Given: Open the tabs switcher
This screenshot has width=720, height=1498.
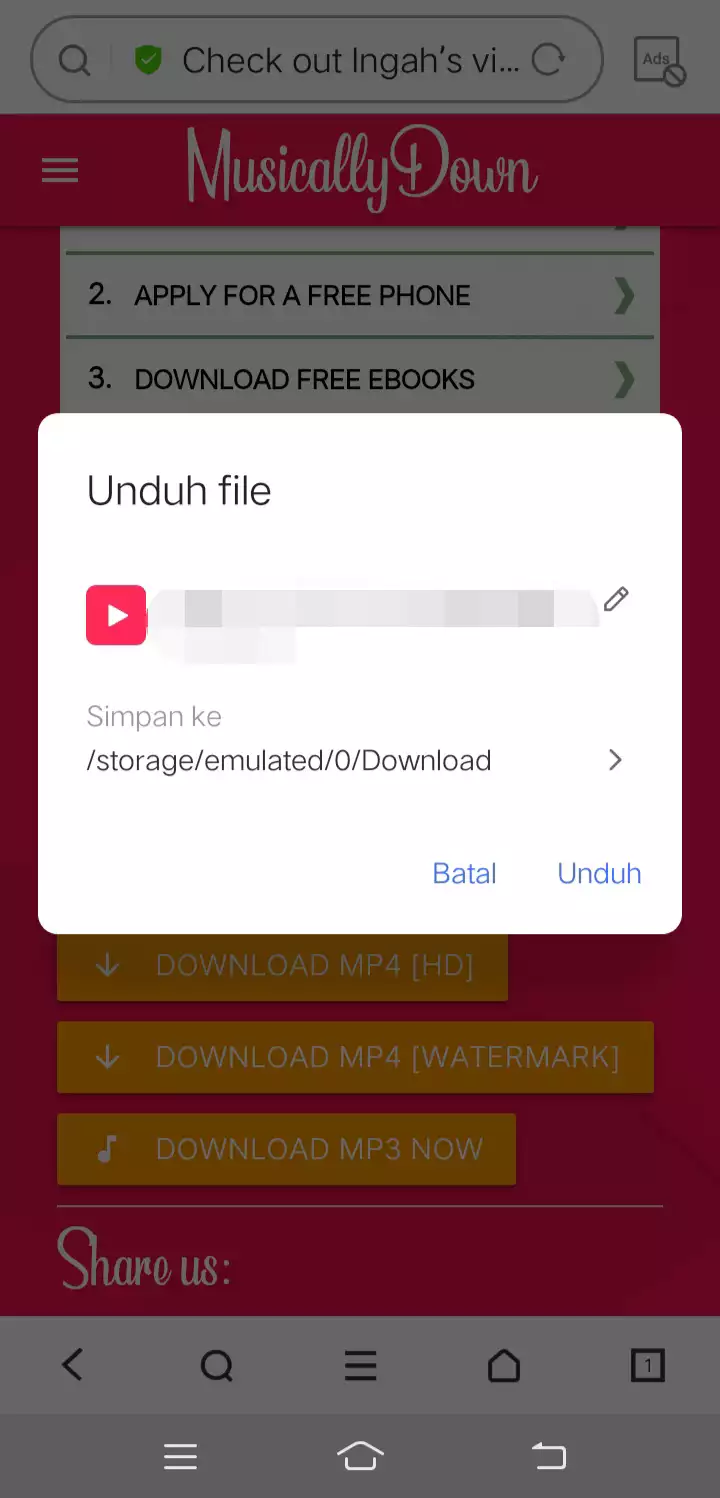Looking at the screenshot, I should click(647, 1365).
